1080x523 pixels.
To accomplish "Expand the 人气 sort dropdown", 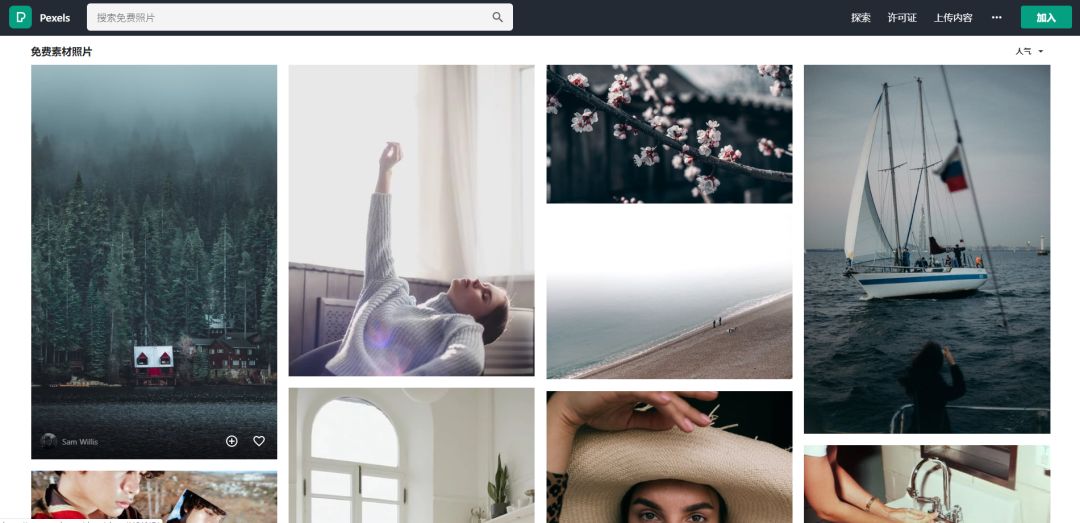I will click(x=1030, y=51).
